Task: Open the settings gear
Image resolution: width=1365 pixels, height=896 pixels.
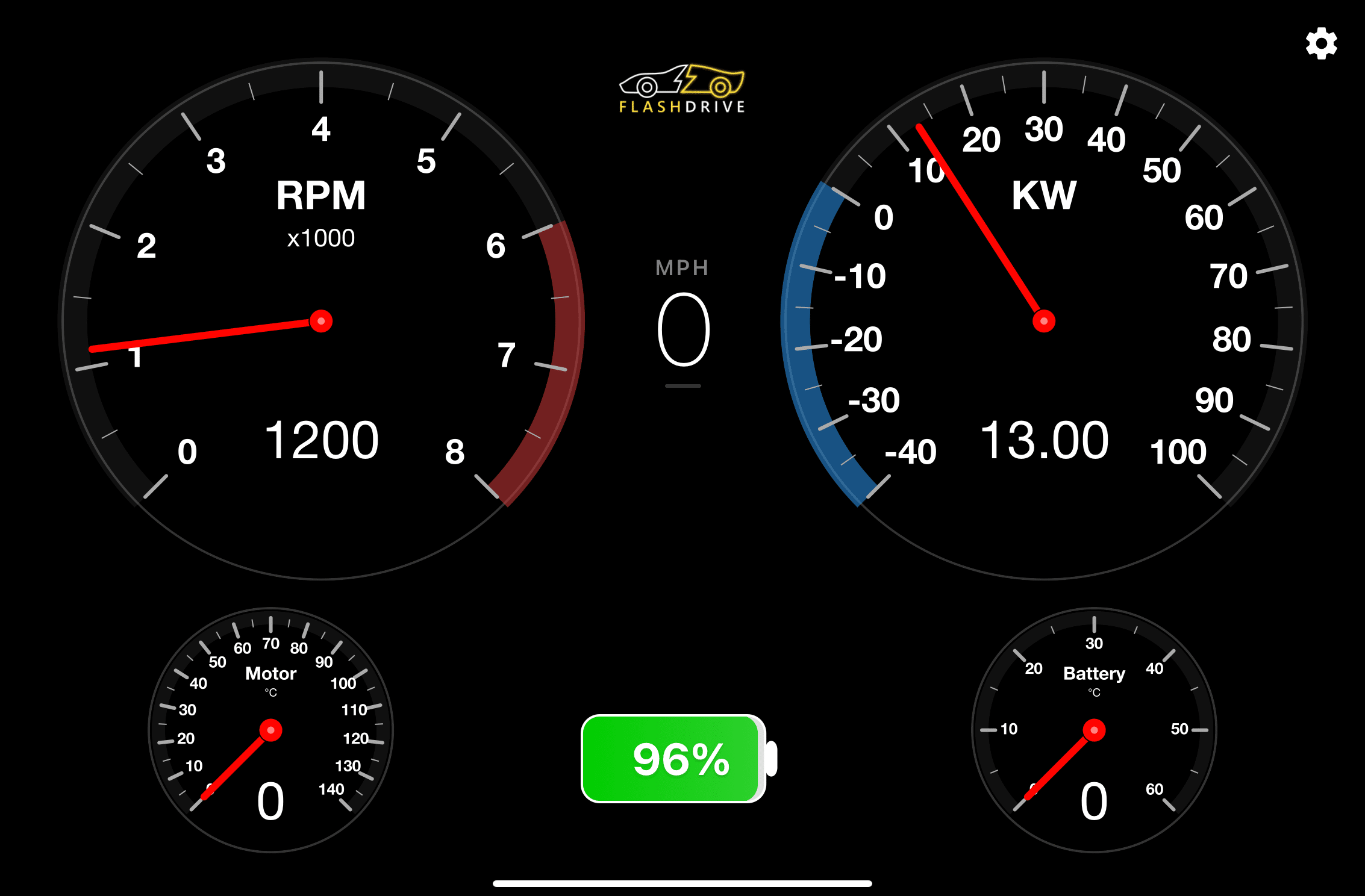Action: (1321, 43)
